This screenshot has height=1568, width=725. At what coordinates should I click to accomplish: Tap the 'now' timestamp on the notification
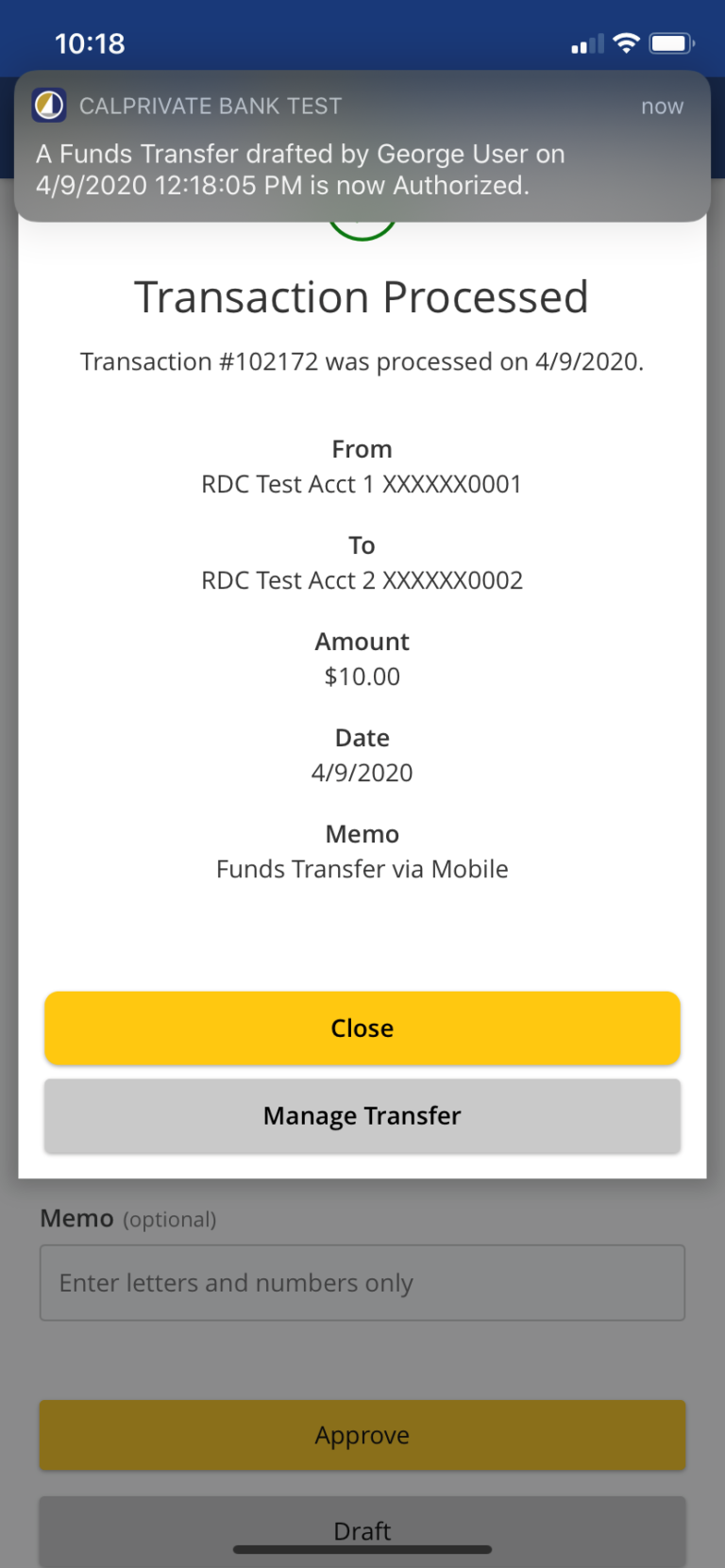pyautogui.click(x=662, y=106)
